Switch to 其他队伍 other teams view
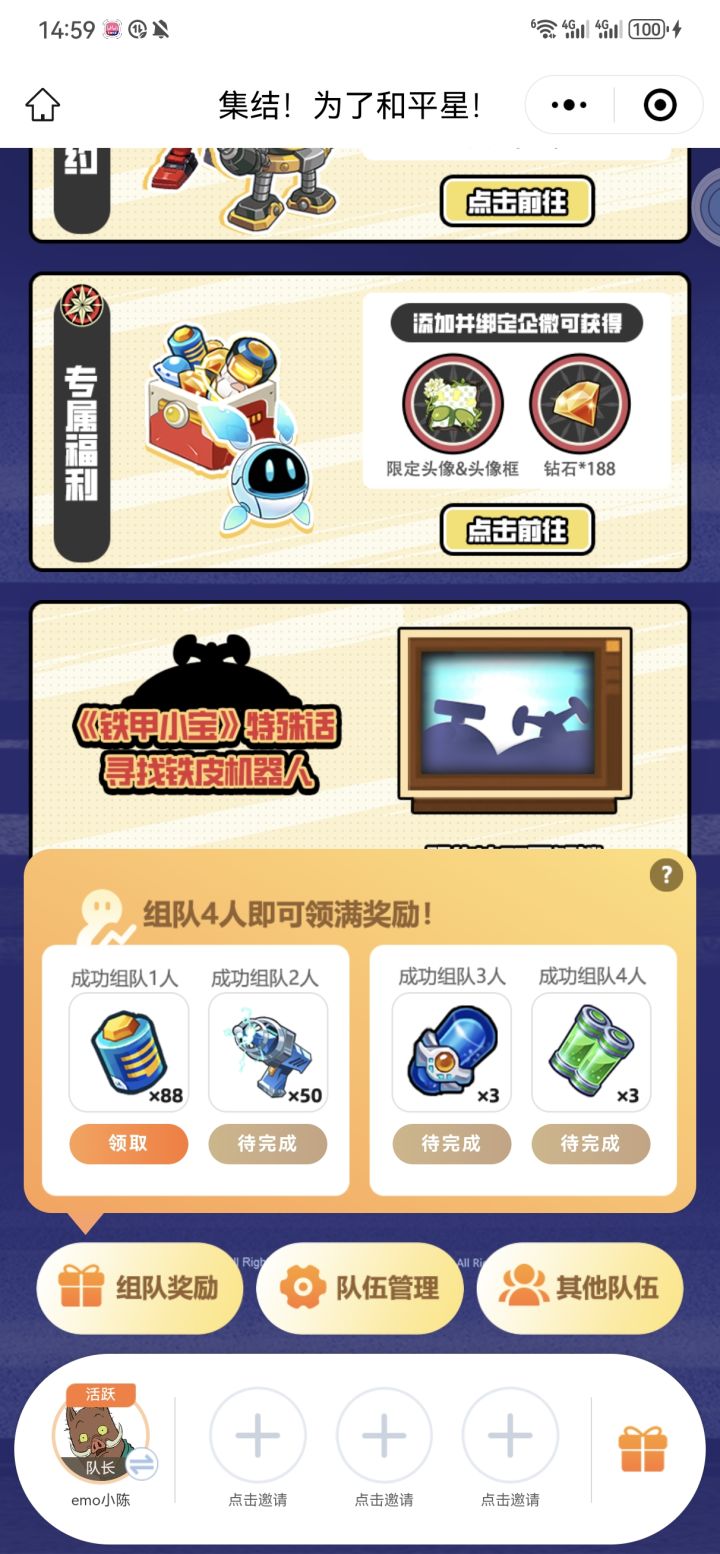 tap(579, 1289)
